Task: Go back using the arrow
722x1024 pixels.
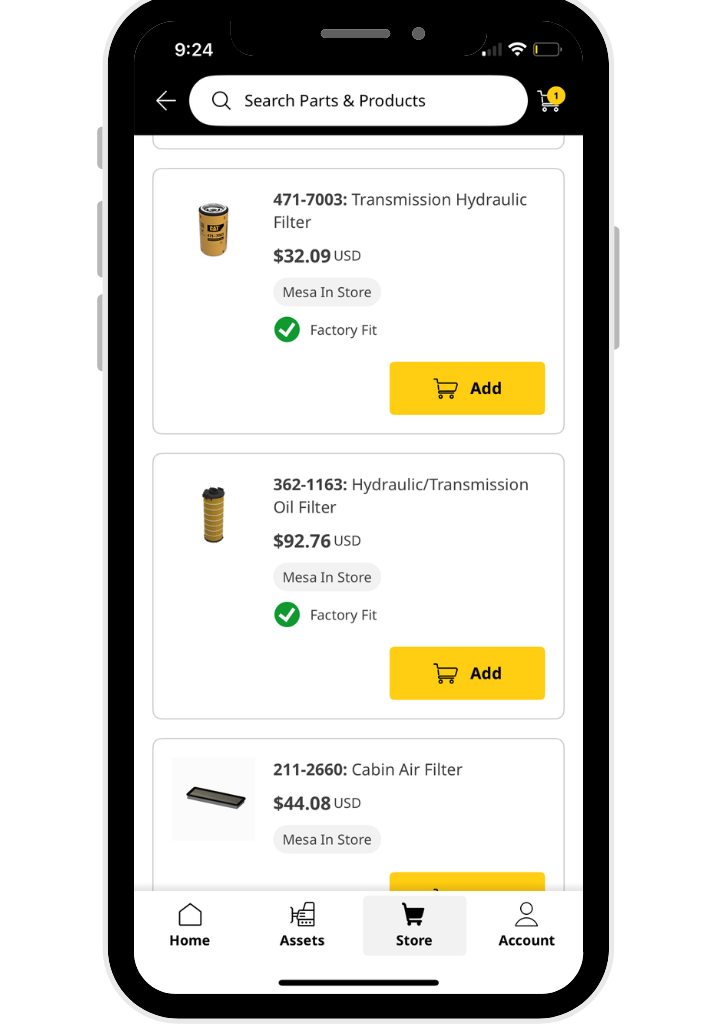Action: (x=166, y=101)
